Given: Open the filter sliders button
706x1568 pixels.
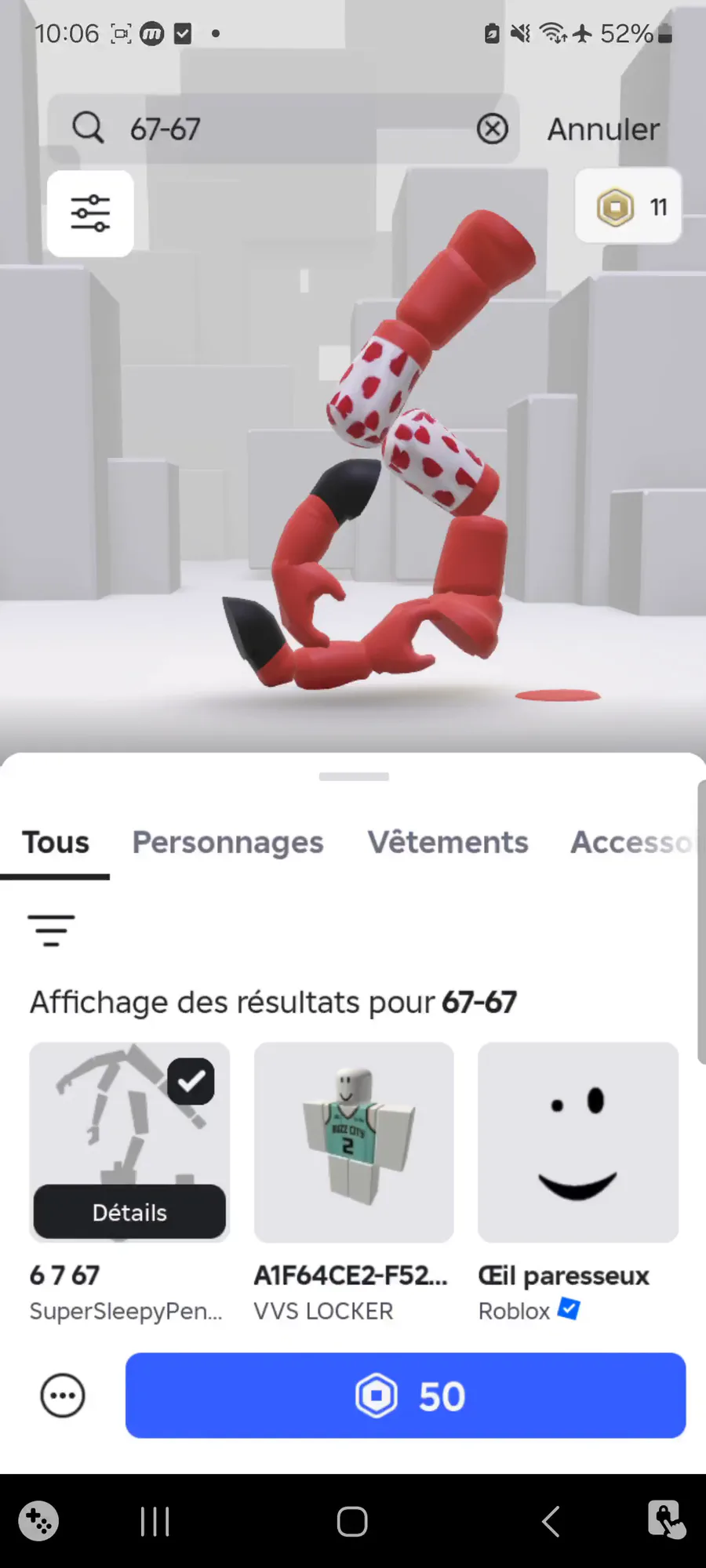Looking at the screenshot, I should pyautogui.click(x=90, y=213).
